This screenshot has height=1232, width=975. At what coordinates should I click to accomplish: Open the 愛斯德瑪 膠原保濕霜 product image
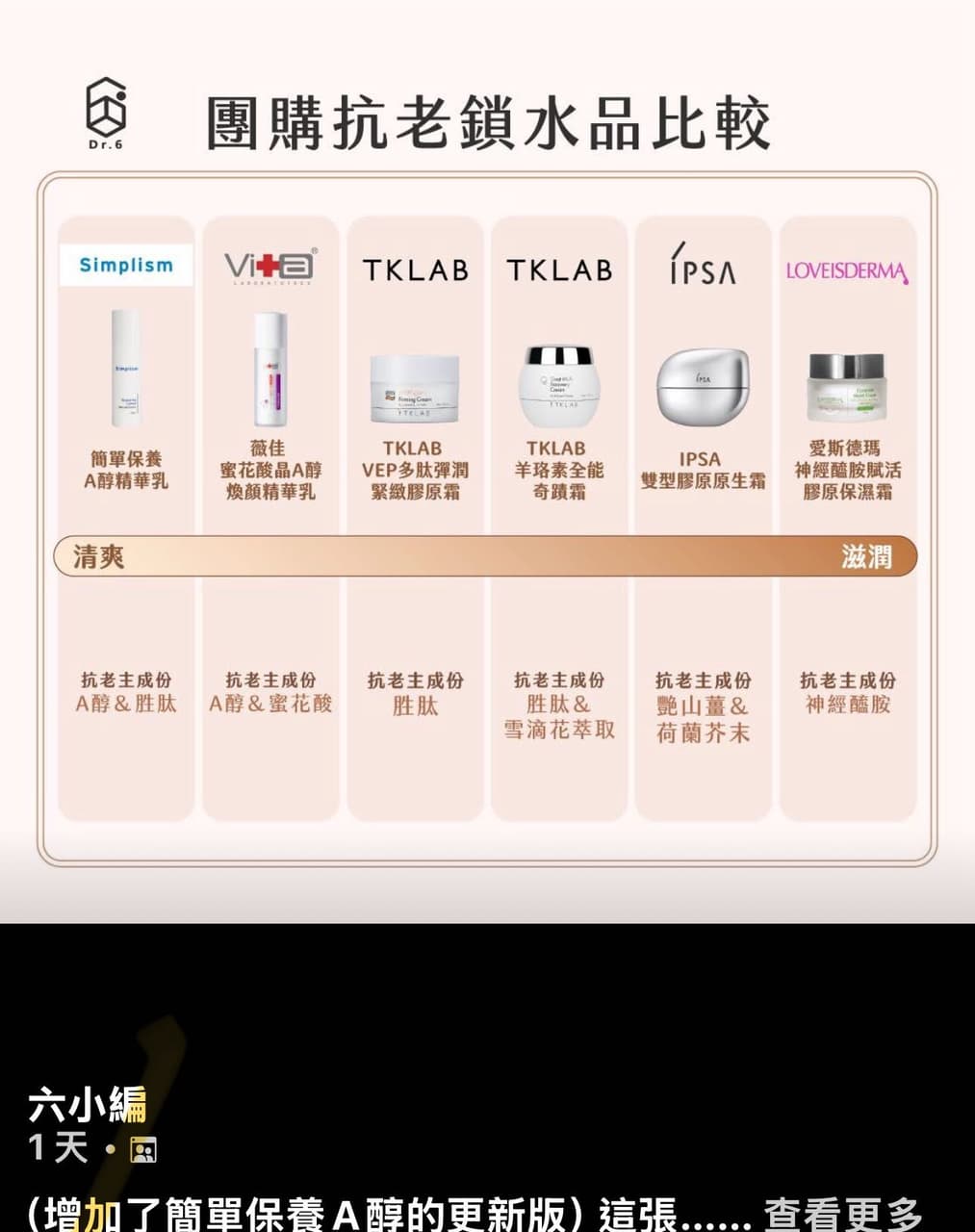(x=849, y=385)
